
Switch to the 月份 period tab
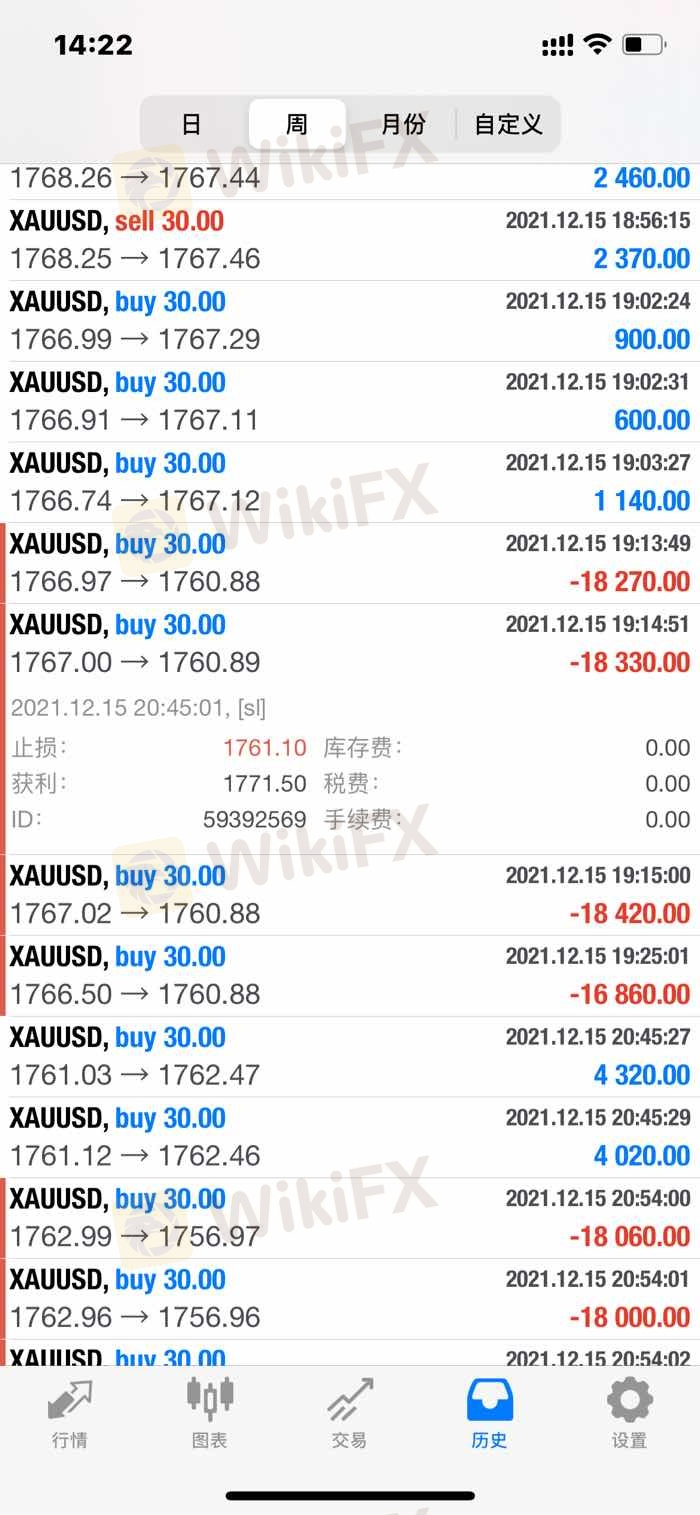click(403, 125)
